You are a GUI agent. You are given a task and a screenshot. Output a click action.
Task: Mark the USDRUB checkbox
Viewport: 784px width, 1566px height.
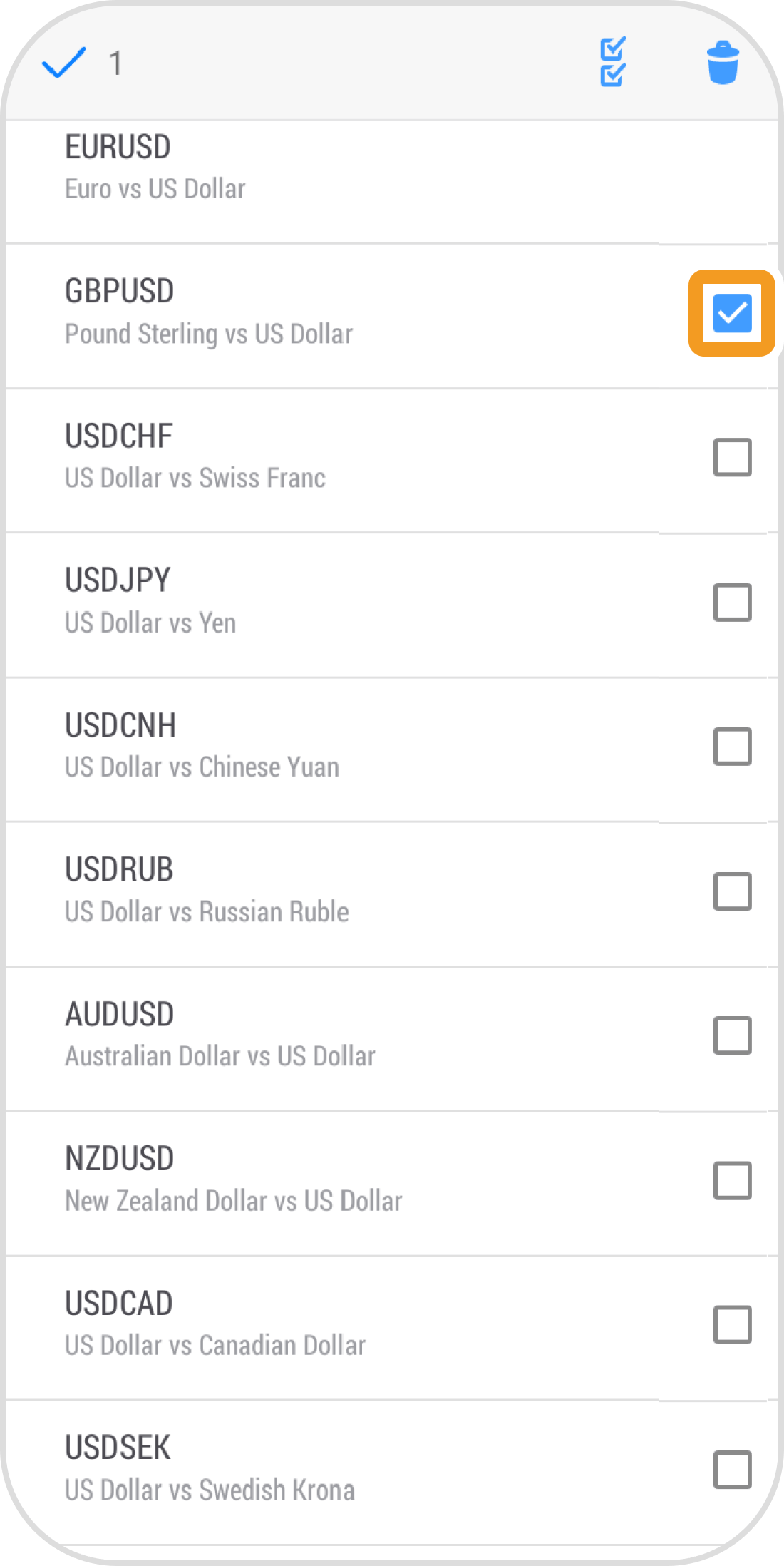732,891
